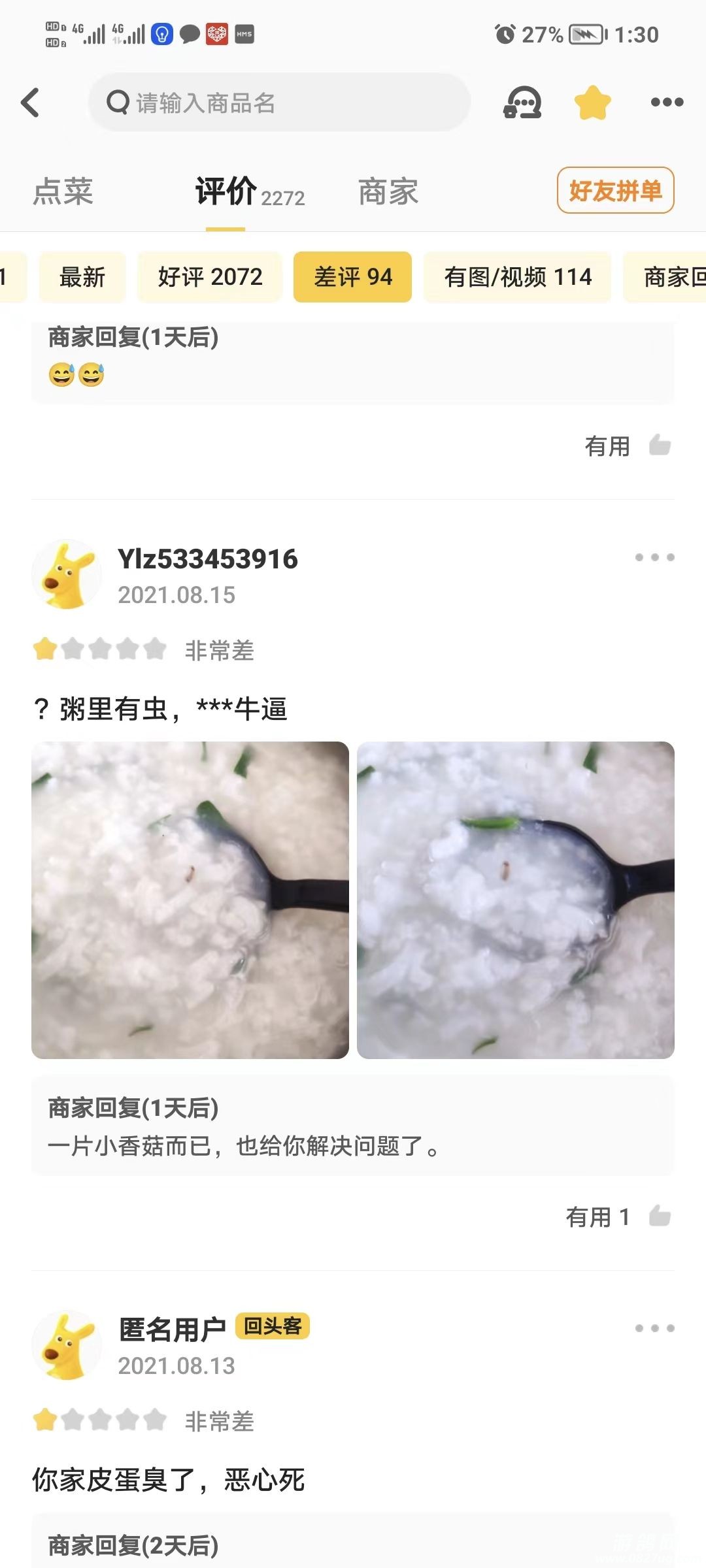Toggle the favorite star for this shop
The width and height of the screenshot is (706, 1568).
pyautogui.click(x=592, y=103)
